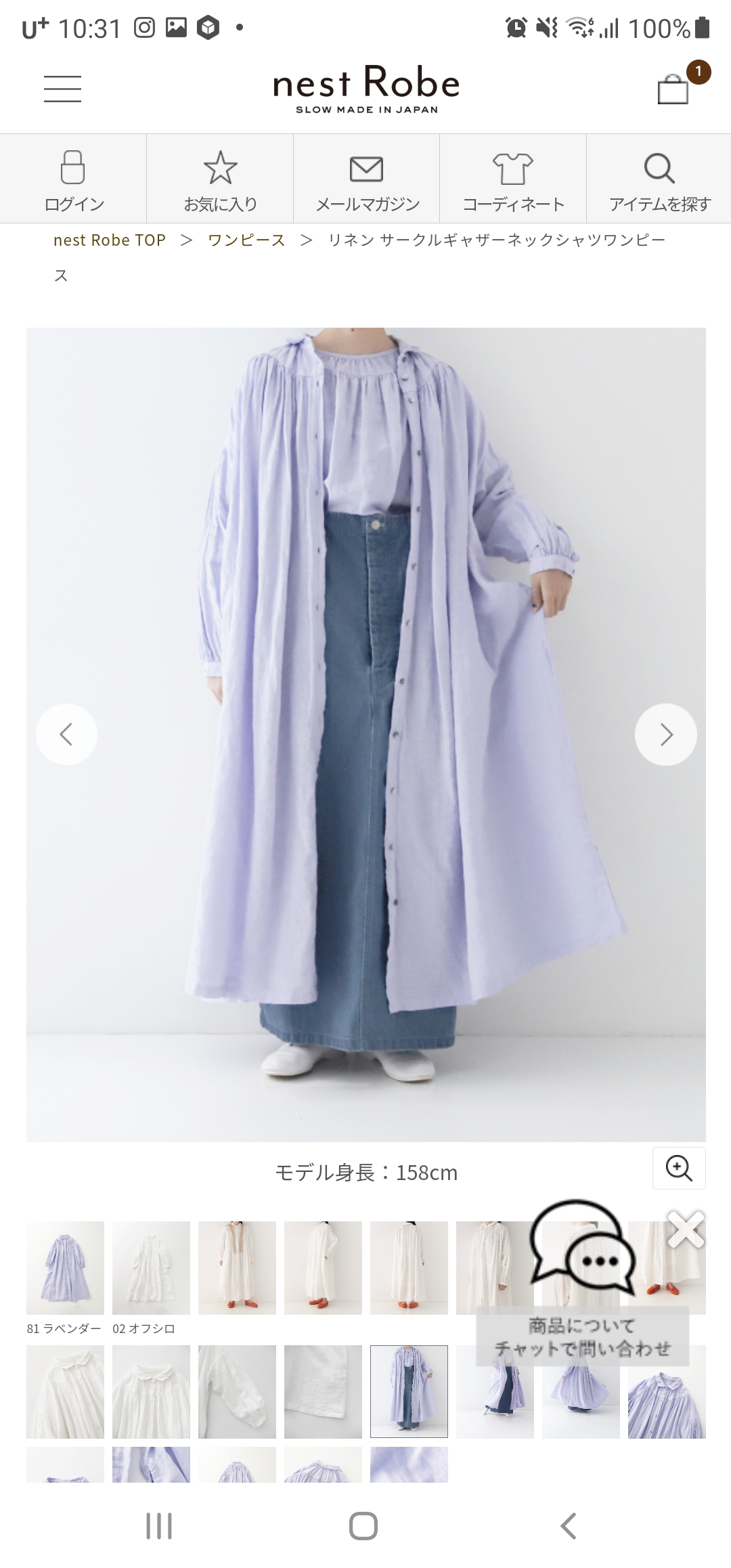The width and height of the screenshot is (731, 1568).
Task: Show previous product image
Action: [x=66, y=735]
